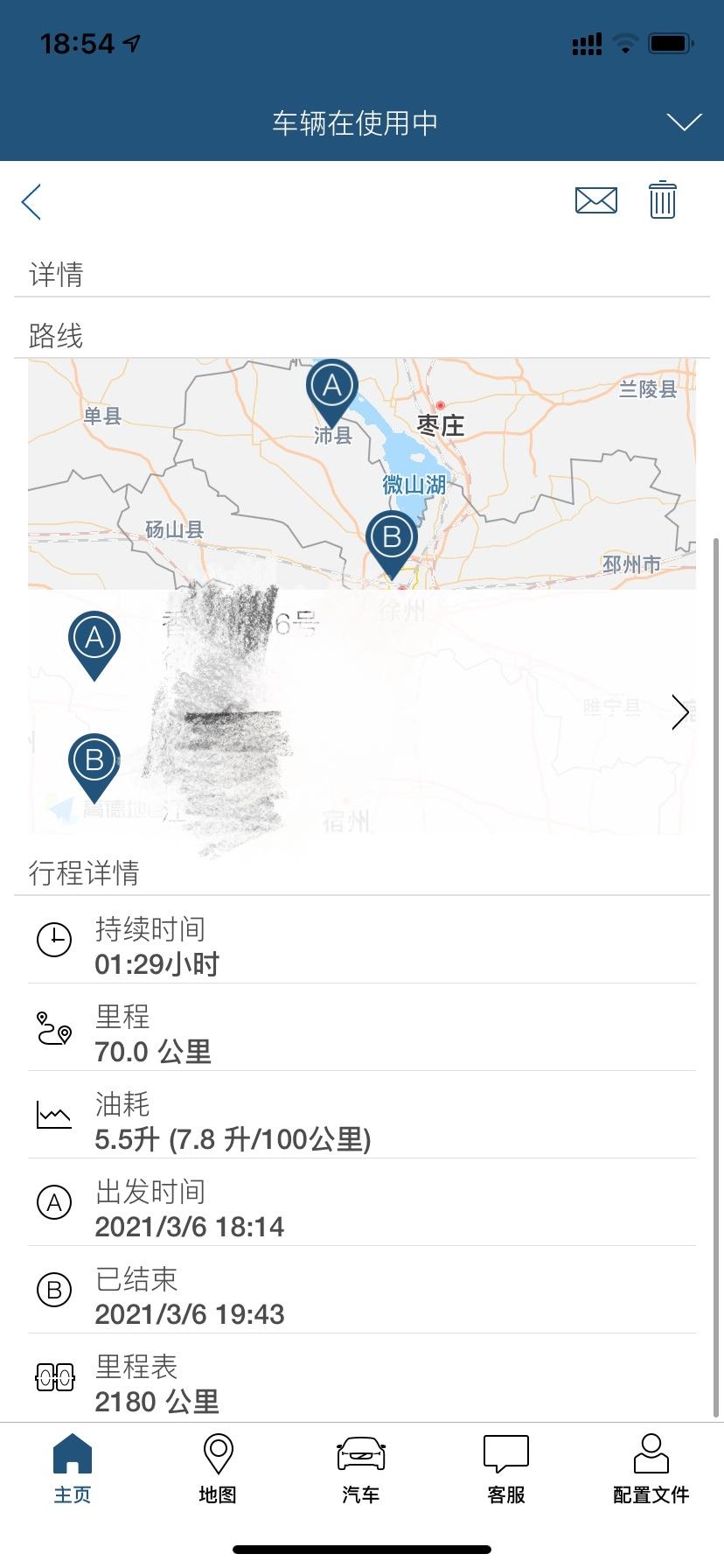The width and height of the screenshot is (724, 1568).
Task: Expand the 车辆在使用中 header dropdown
Action: click(684, 122)
